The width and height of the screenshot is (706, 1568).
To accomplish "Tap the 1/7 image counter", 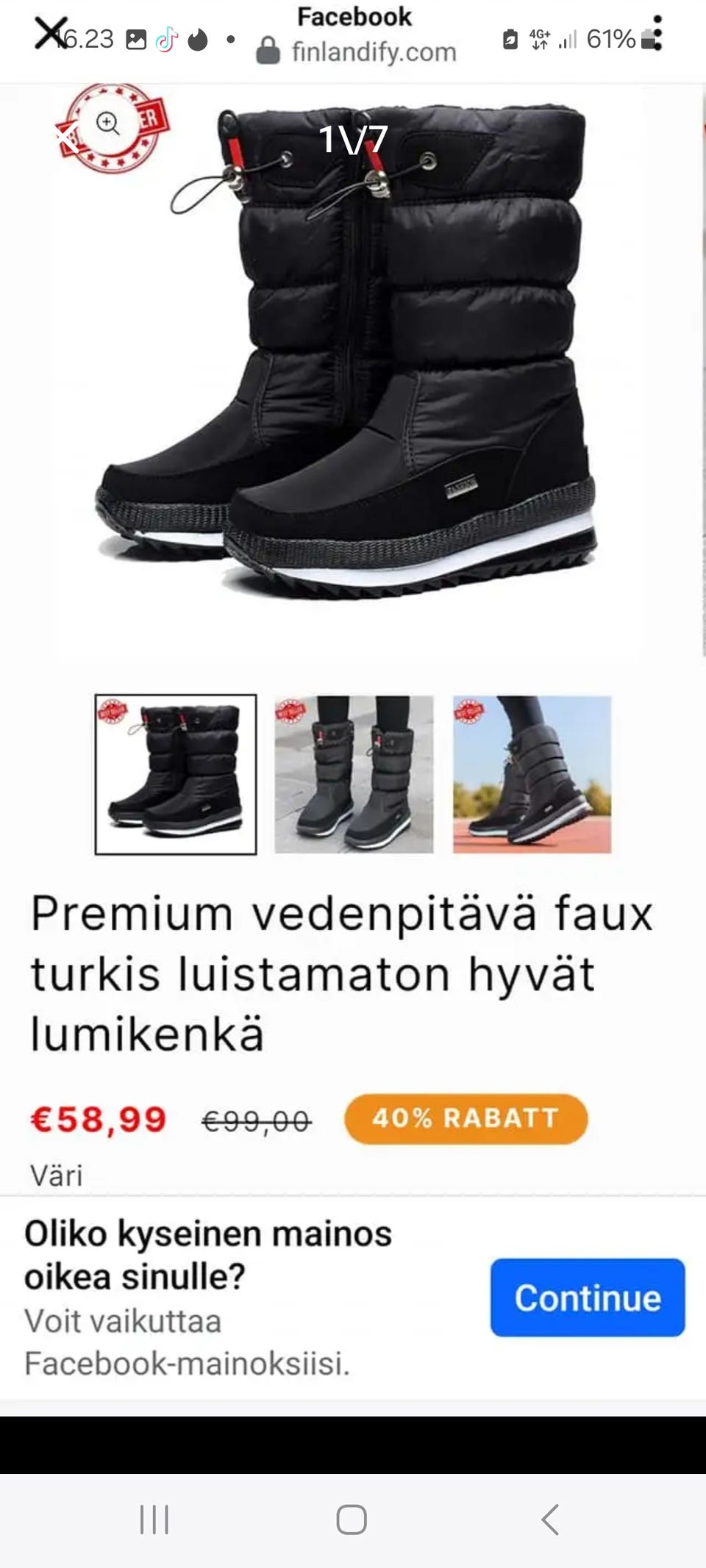I will pos(352,140).
